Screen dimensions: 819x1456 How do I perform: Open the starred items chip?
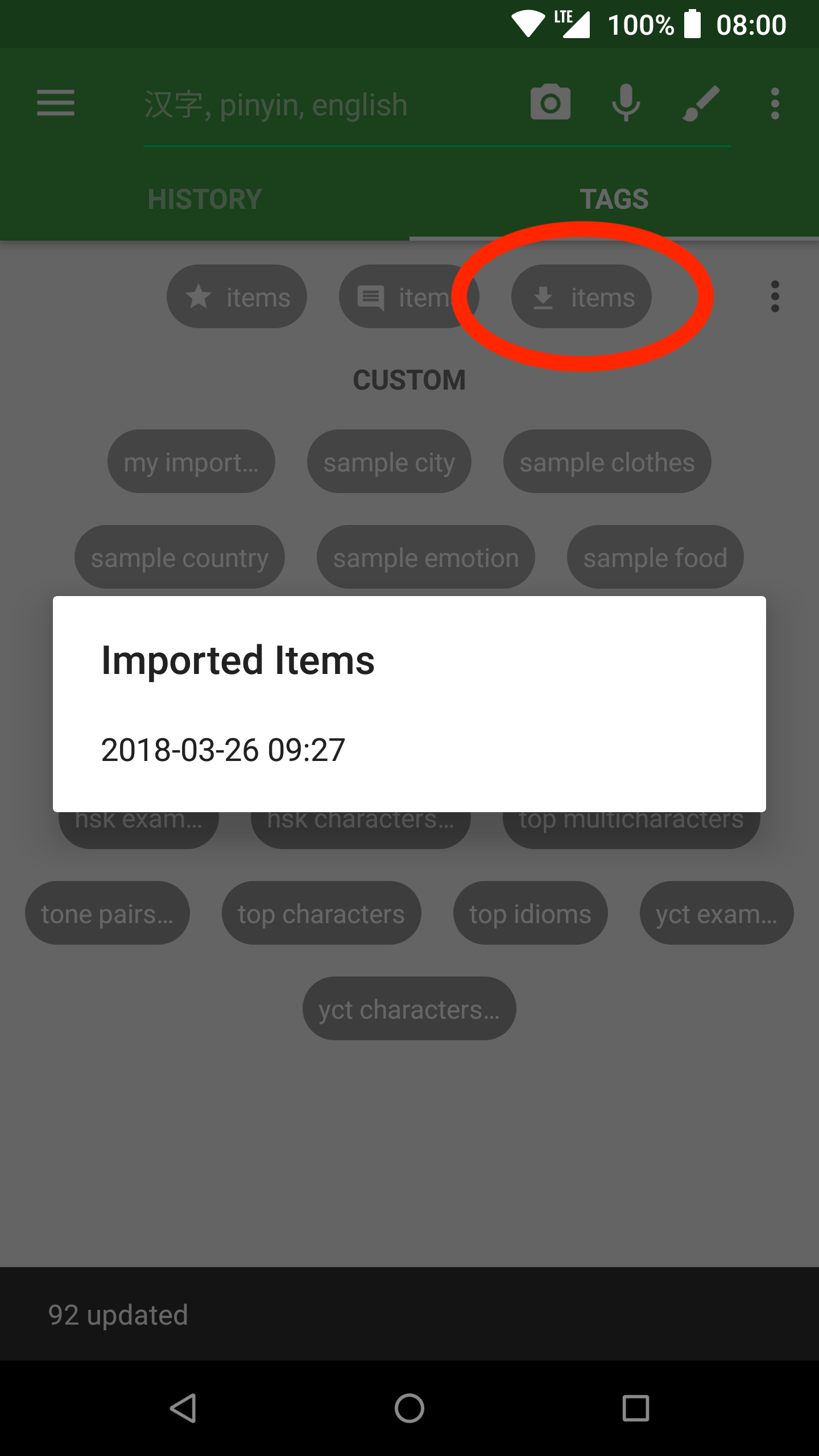click(237, 296)
